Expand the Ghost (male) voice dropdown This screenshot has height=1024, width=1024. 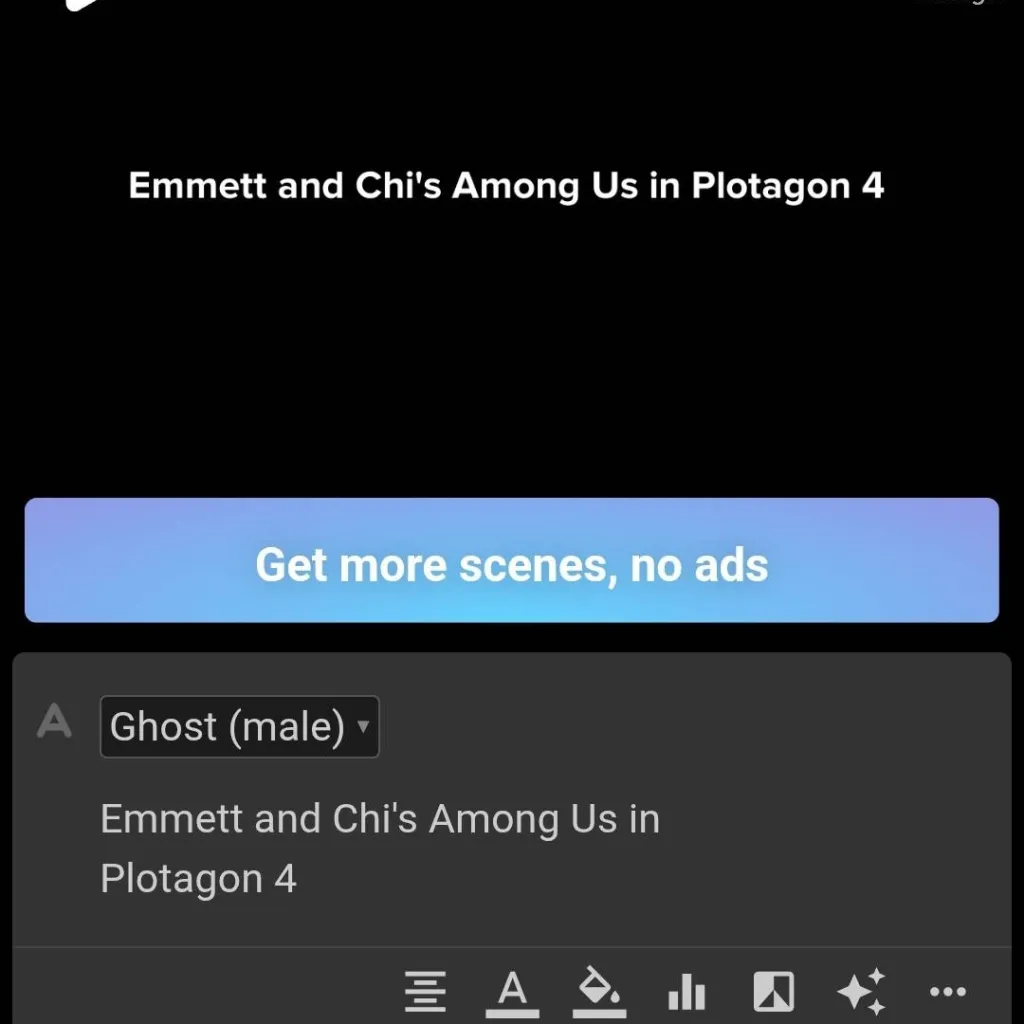point(239,726)
